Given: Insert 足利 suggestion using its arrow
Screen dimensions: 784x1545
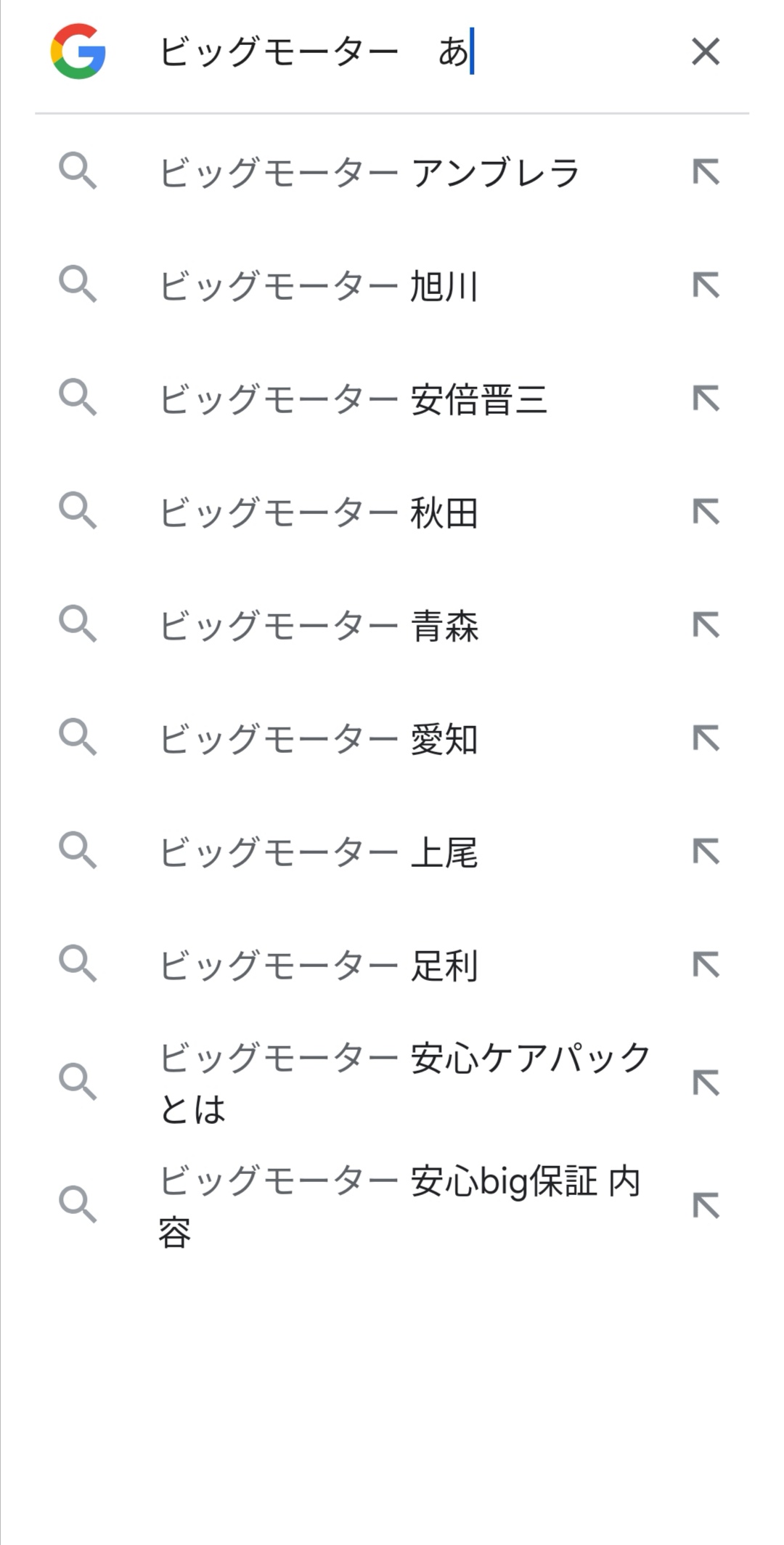Looking at the screenshot, I should 706,965.
